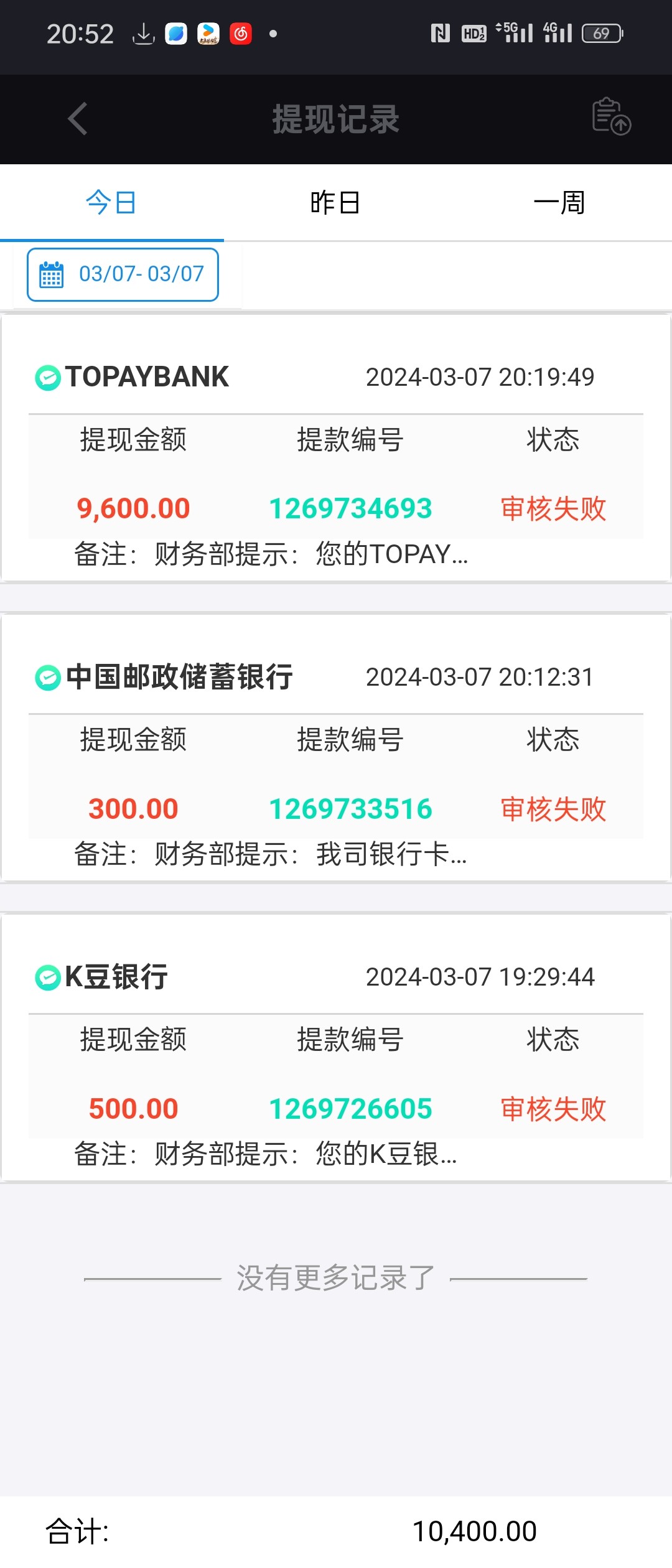
Task: Click the calendar icon in date selector
Action: coord(52,274)
